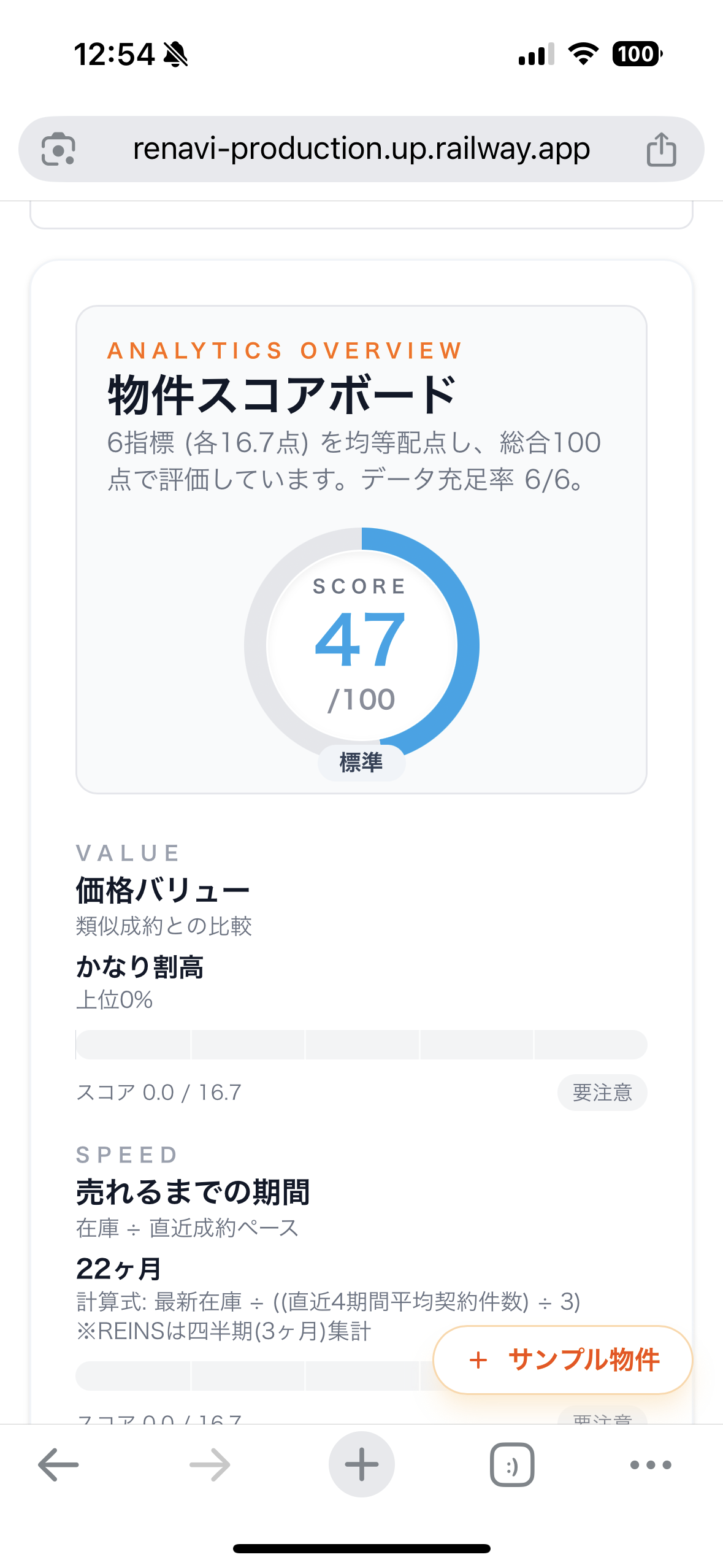Open the renavi-production.up.railway.app address bar
Viewport: 723px width, 1568px height.
coord(361,148)
